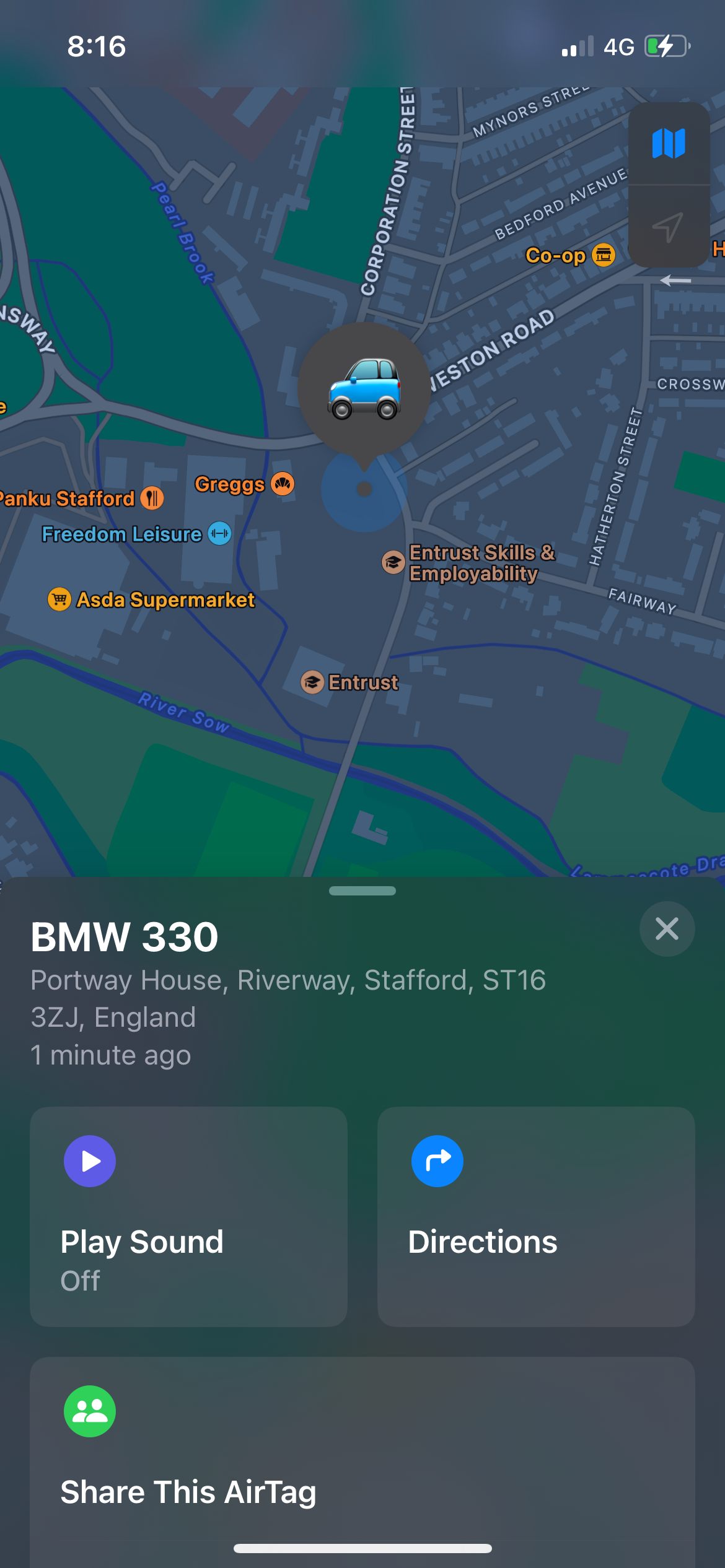725x1568 pixels.
Task: Play a sound on the AirTag
Action: pos(188,1216)
